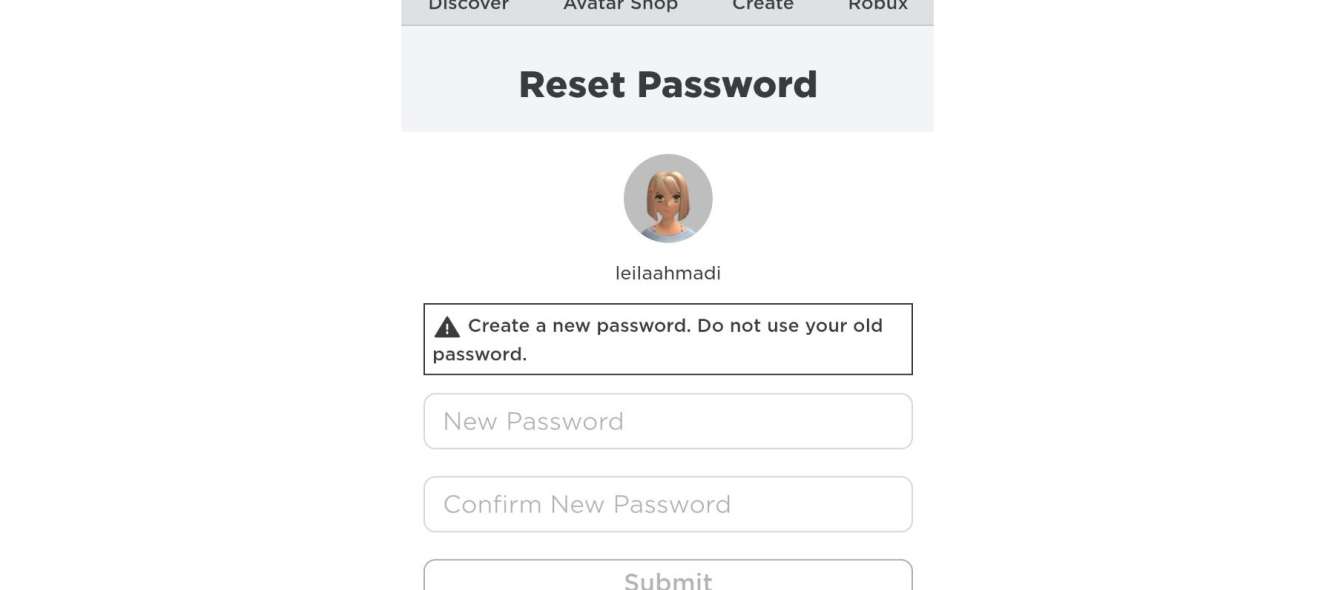Open the Robux tab
Screen dimensions: 1335x590
click(x=877, y=6)
